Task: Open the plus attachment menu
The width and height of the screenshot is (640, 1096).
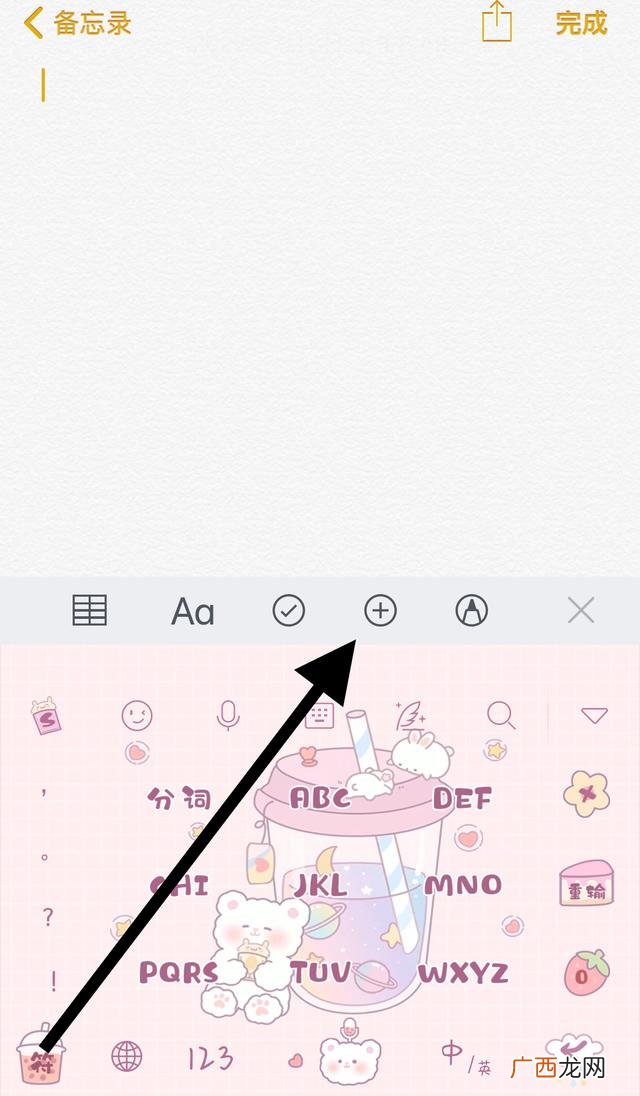Action: (380, 610)
